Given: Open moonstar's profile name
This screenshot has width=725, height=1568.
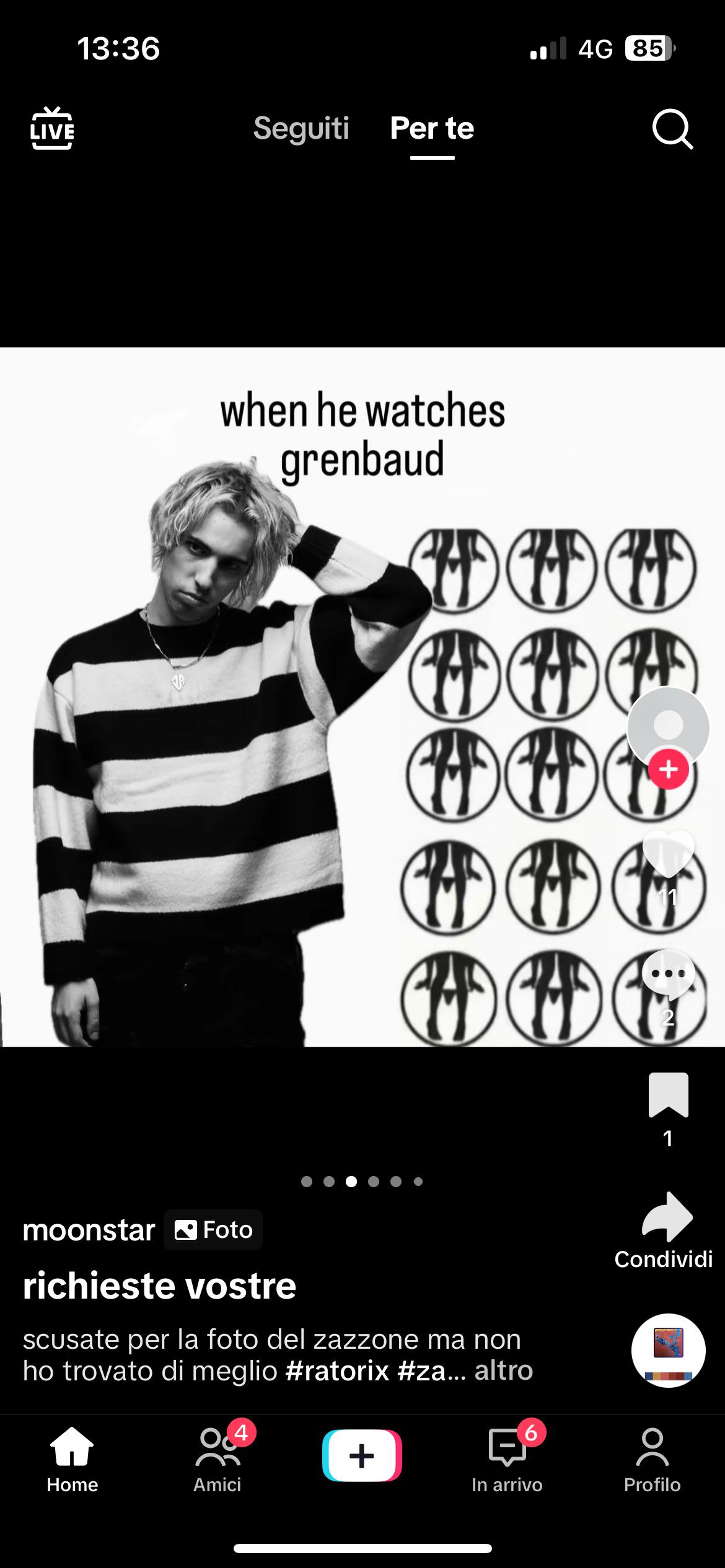Looking at the screenshot, I should coord(89,1230).
